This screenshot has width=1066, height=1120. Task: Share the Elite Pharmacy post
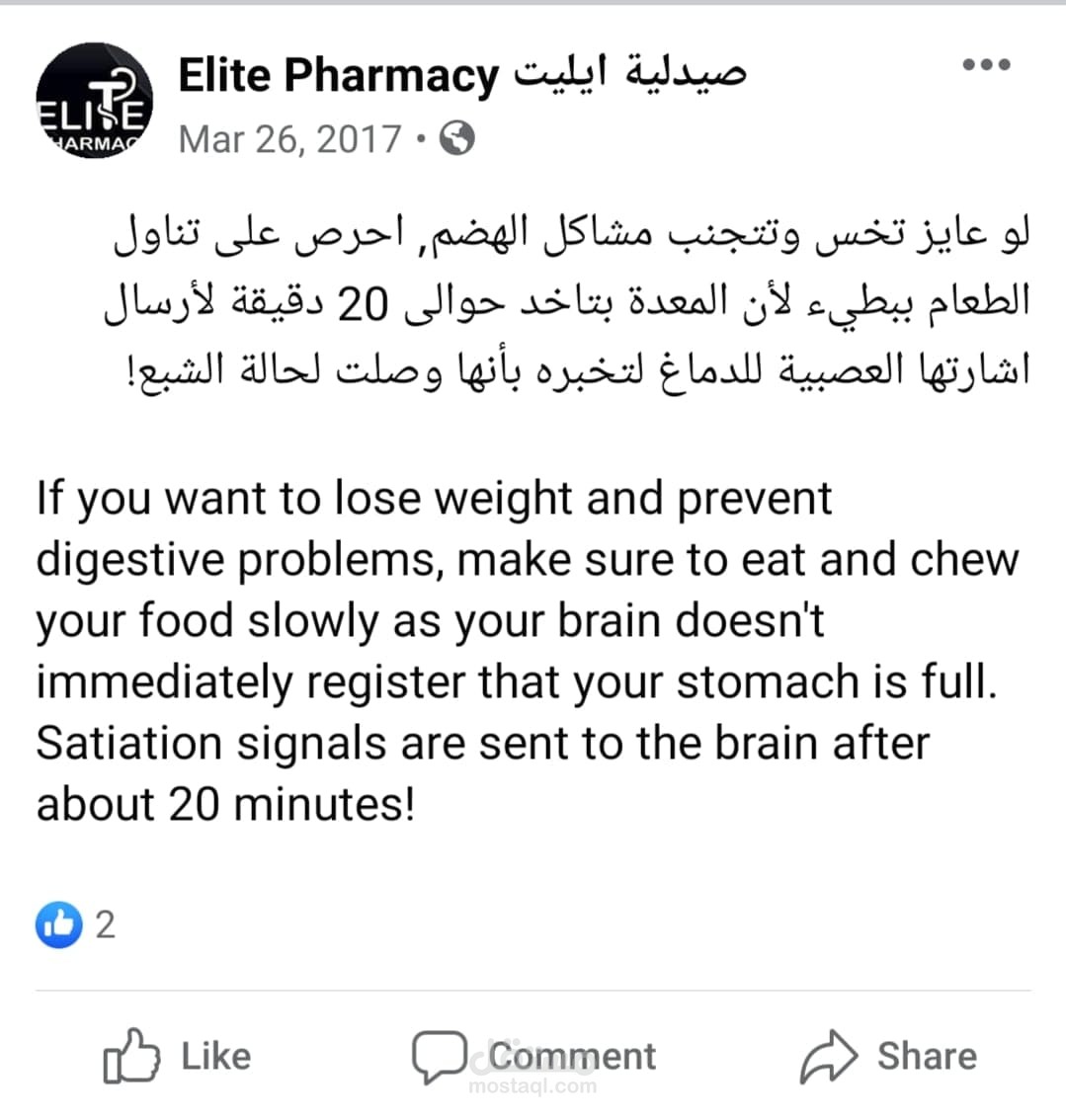888,1056
